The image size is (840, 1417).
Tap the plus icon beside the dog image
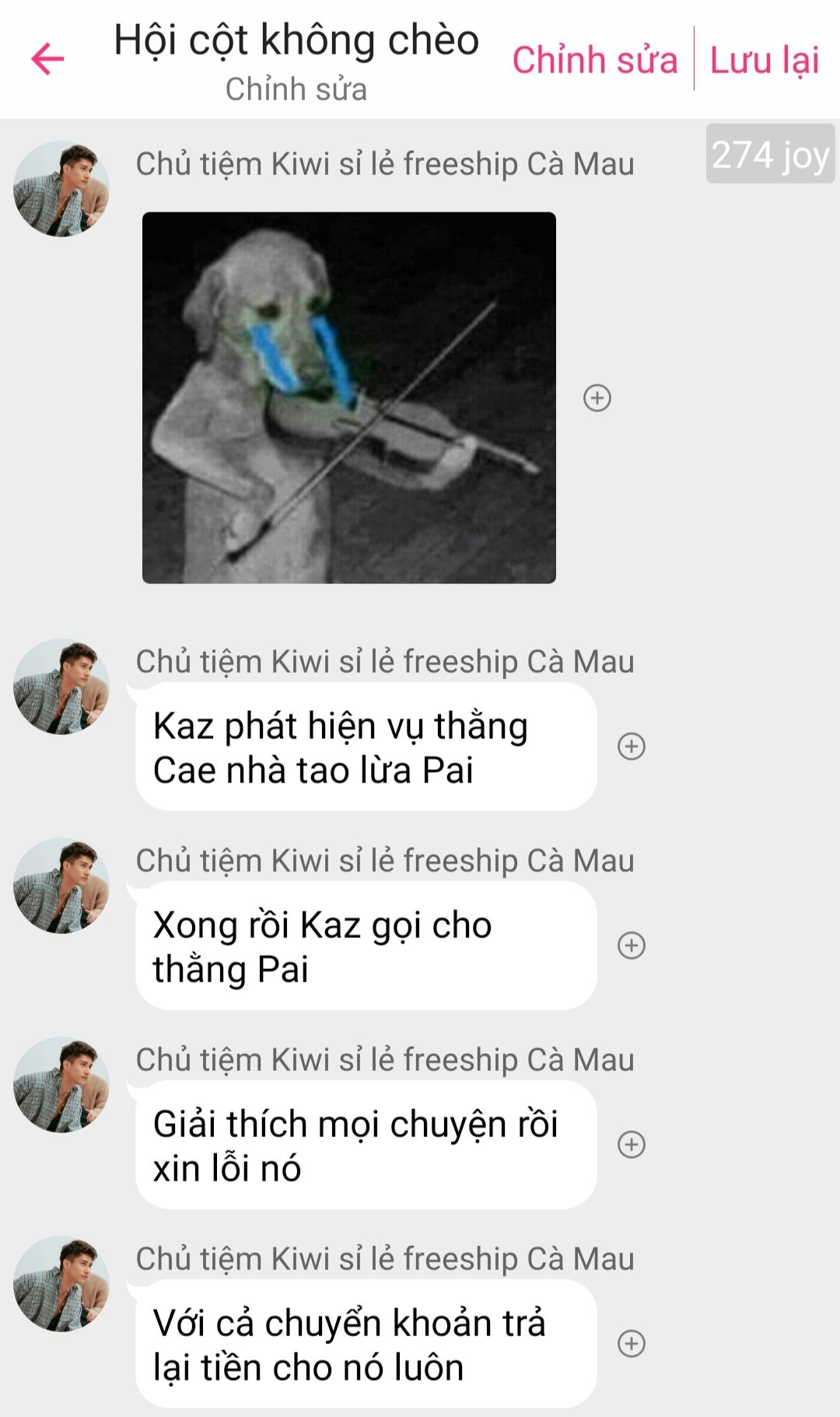click(597, 398)
